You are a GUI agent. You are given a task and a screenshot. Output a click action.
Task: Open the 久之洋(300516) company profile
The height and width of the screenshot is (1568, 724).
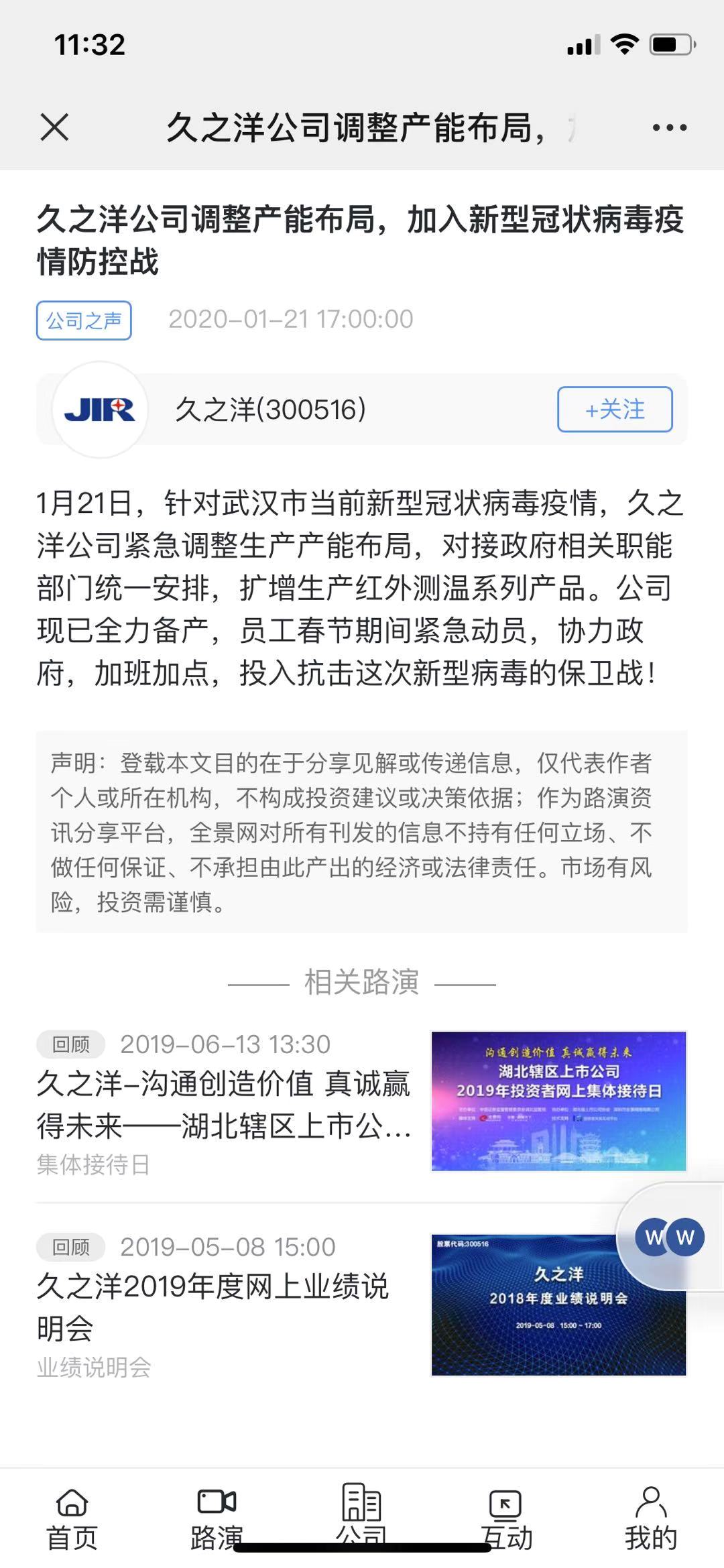point(270,410)
